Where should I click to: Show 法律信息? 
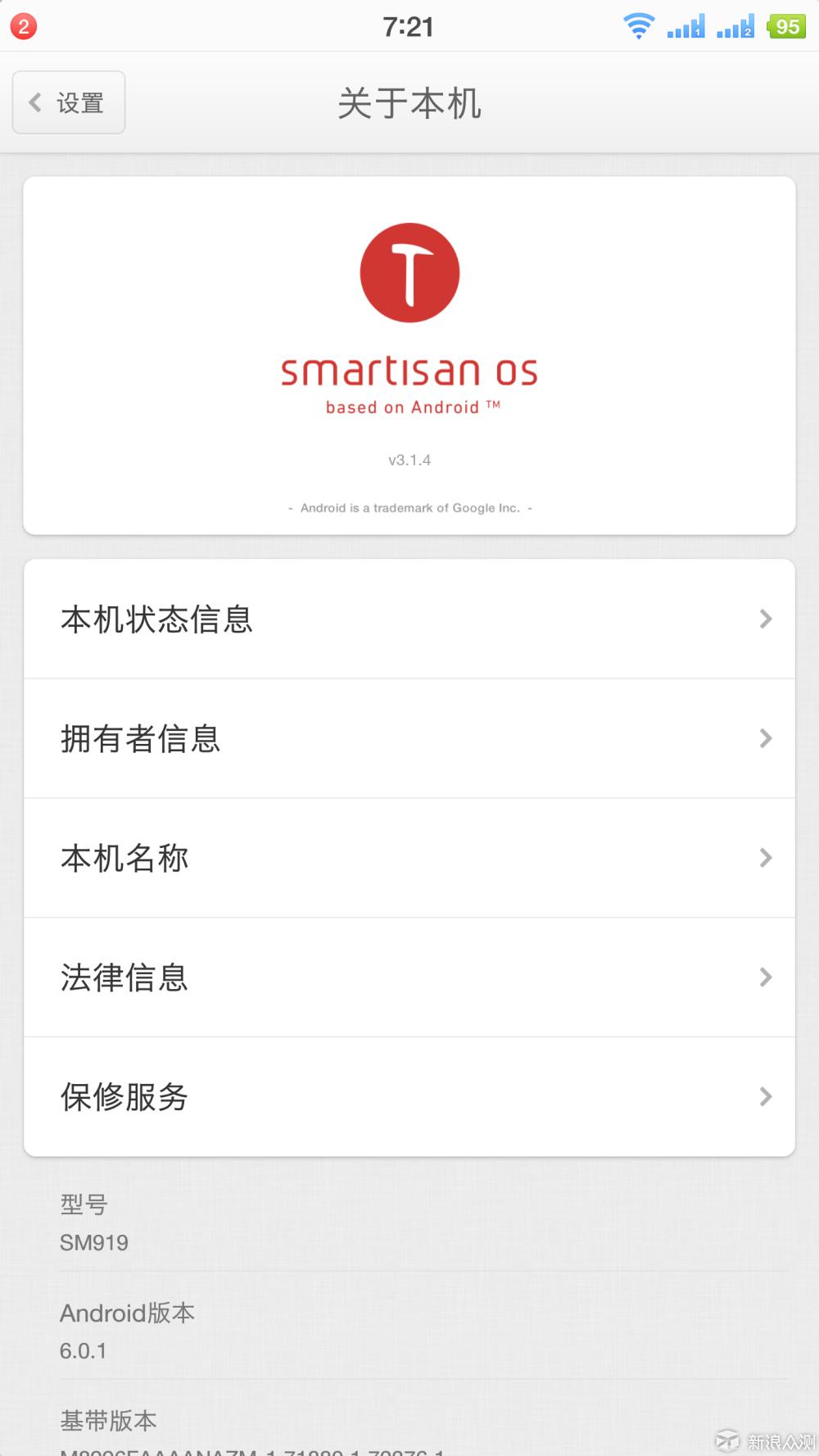click(x=409, y=978)
